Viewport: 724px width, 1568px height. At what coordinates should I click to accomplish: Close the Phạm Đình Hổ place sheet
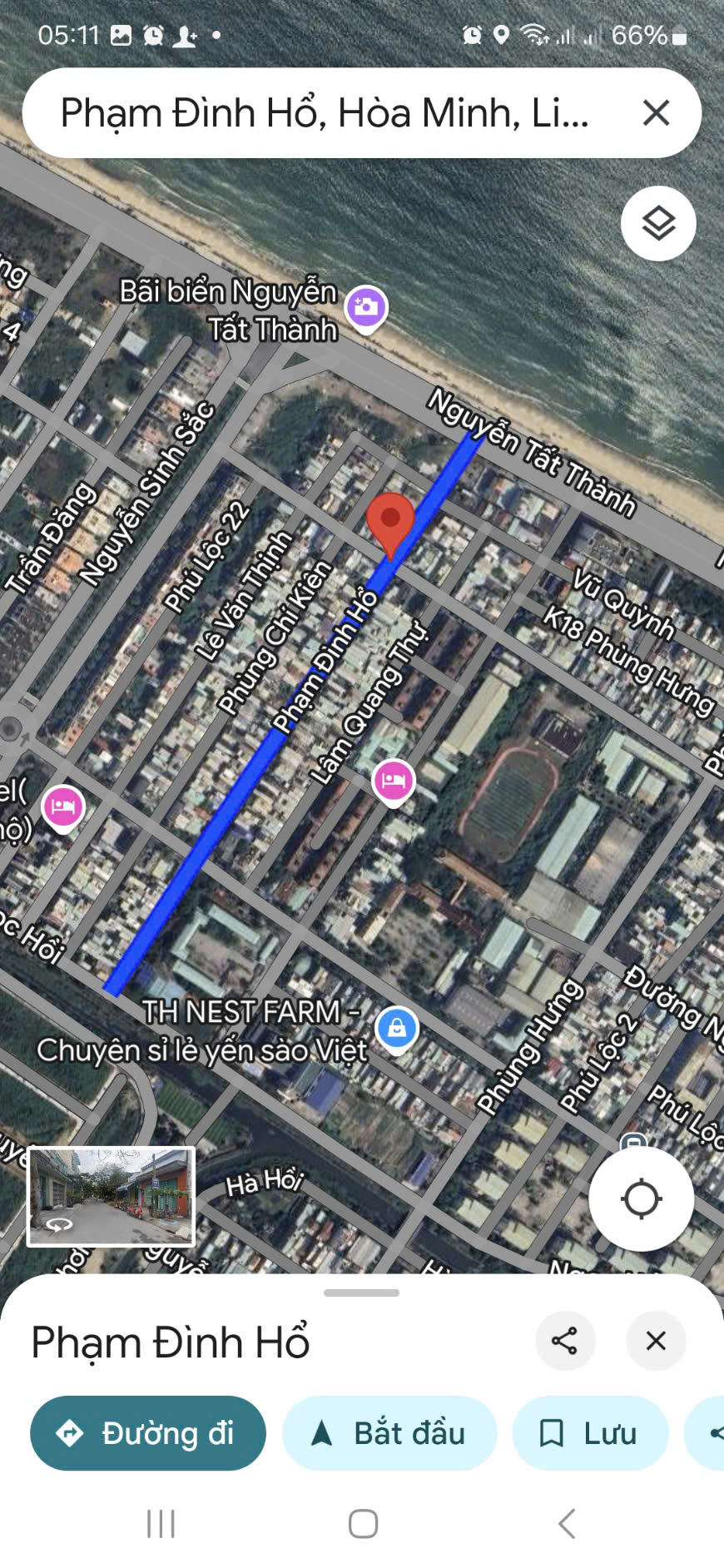[x=656, y=1341]
